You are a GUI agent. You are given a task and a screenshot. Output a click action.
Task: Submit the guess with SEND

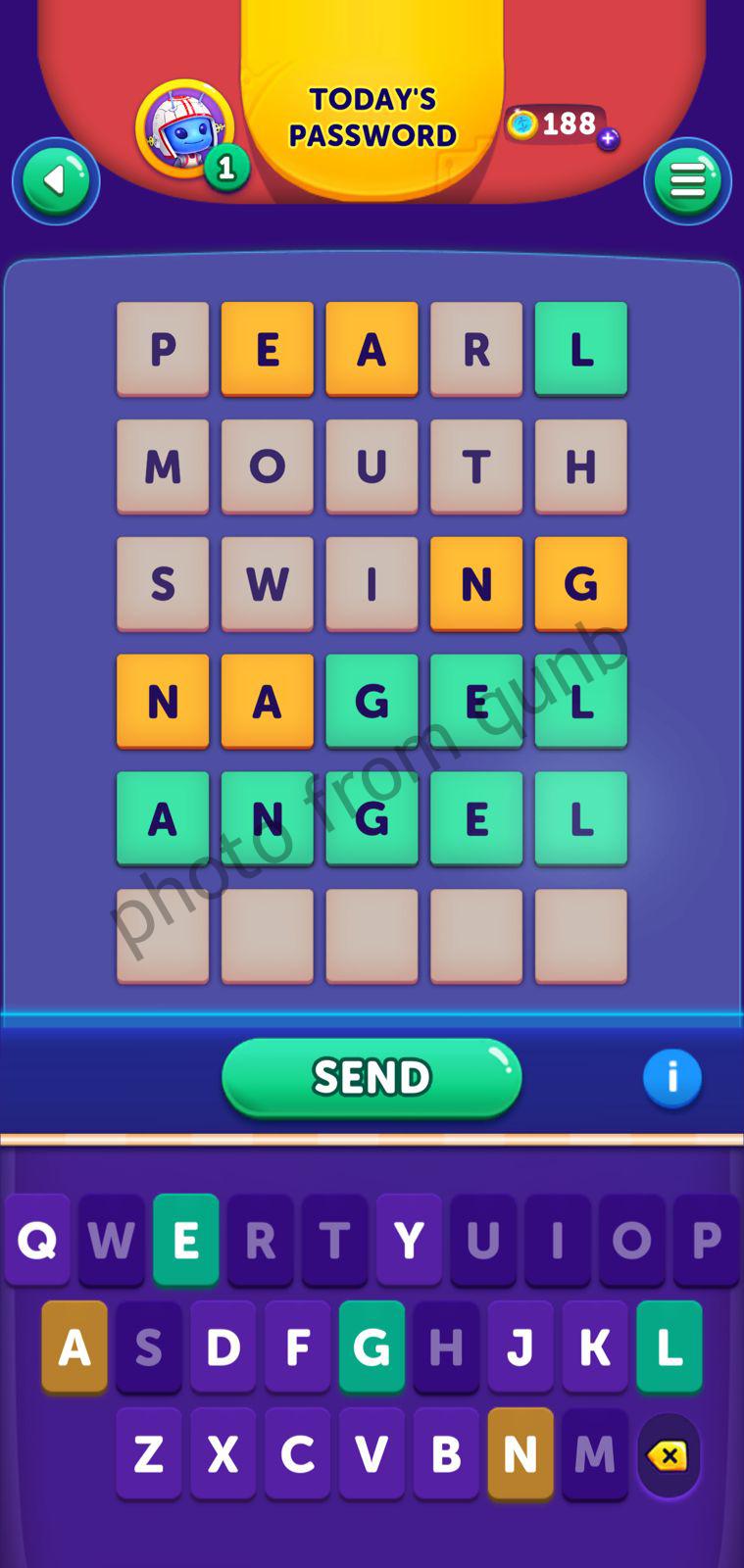[372, 1077]
